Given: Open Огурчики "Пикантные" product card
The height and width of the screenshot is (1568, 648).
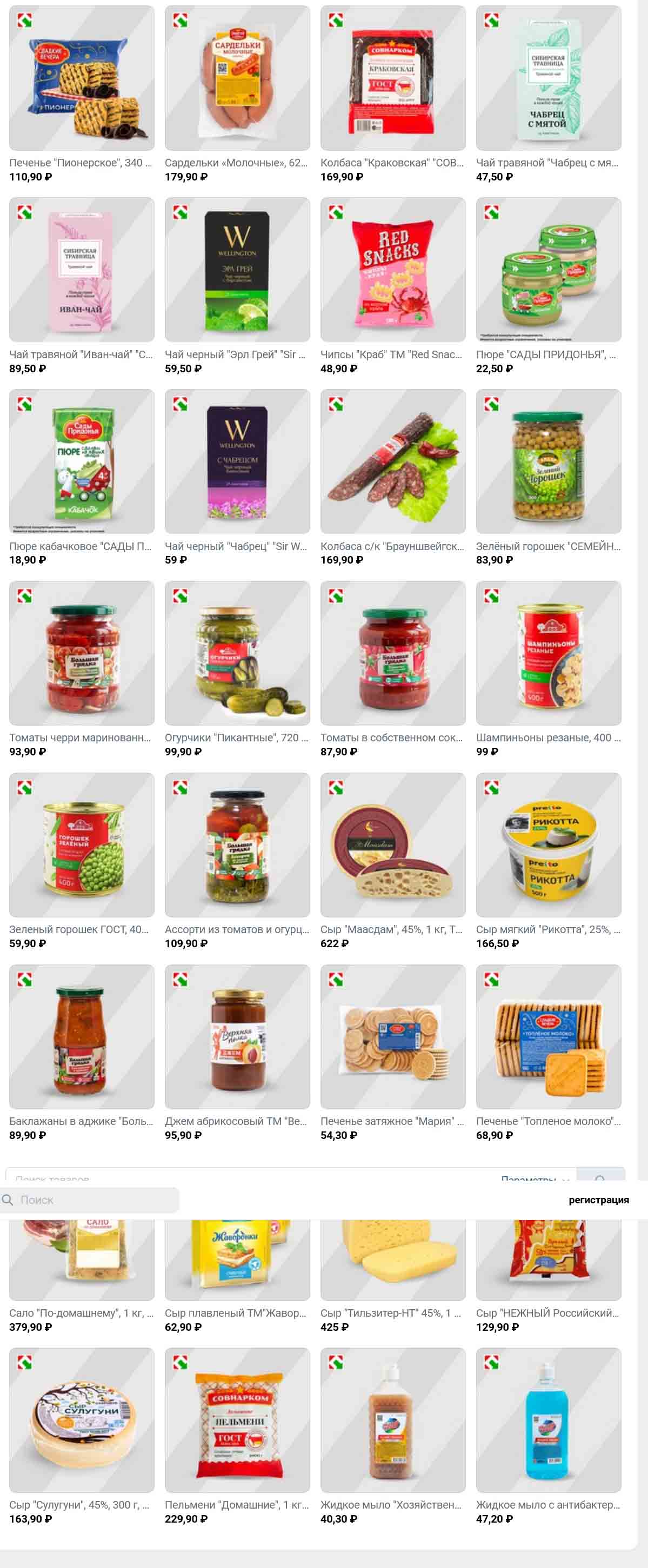Looking at the screenshot, I should (x=237, y=653).
